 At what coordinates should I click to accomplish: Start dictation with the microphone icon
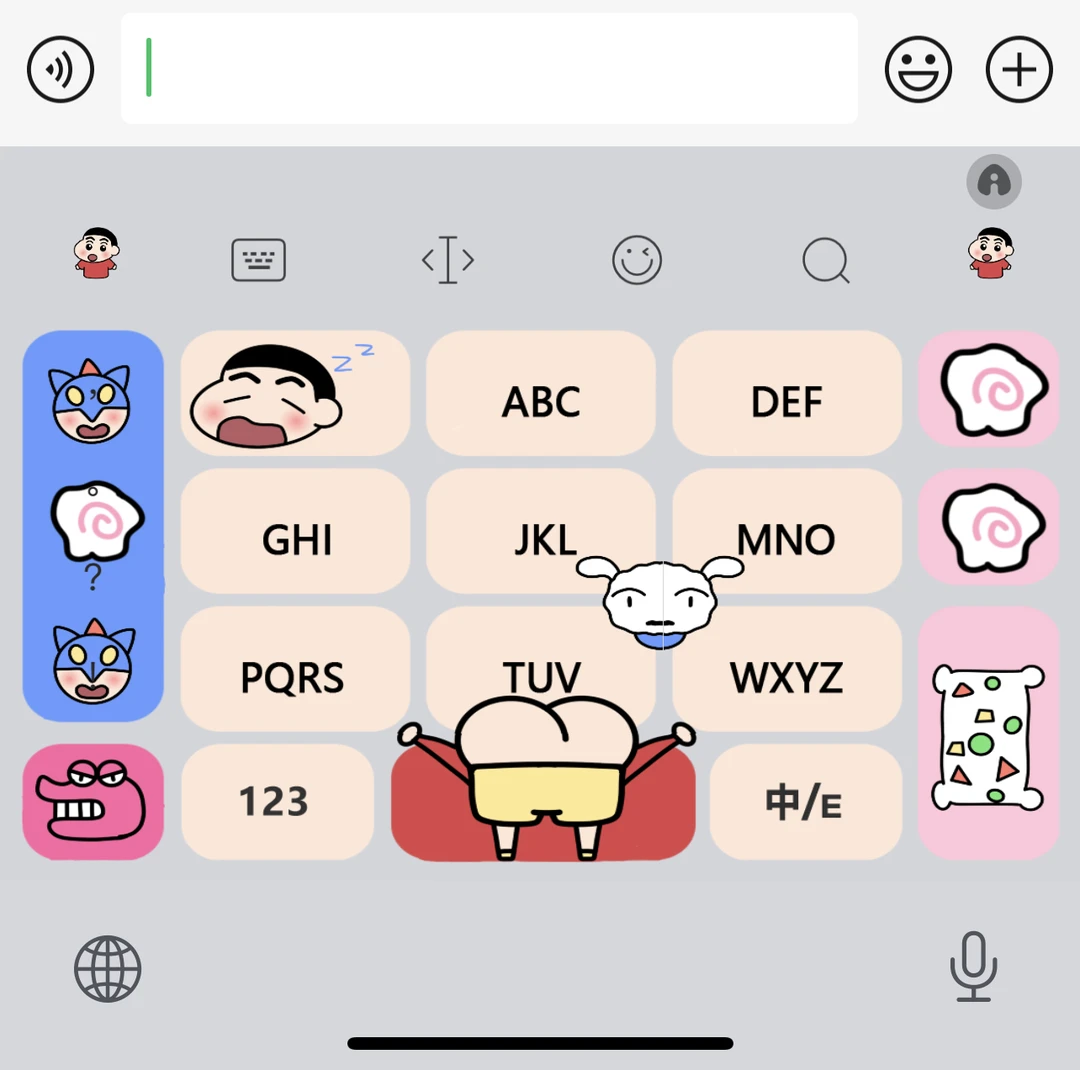973,966
